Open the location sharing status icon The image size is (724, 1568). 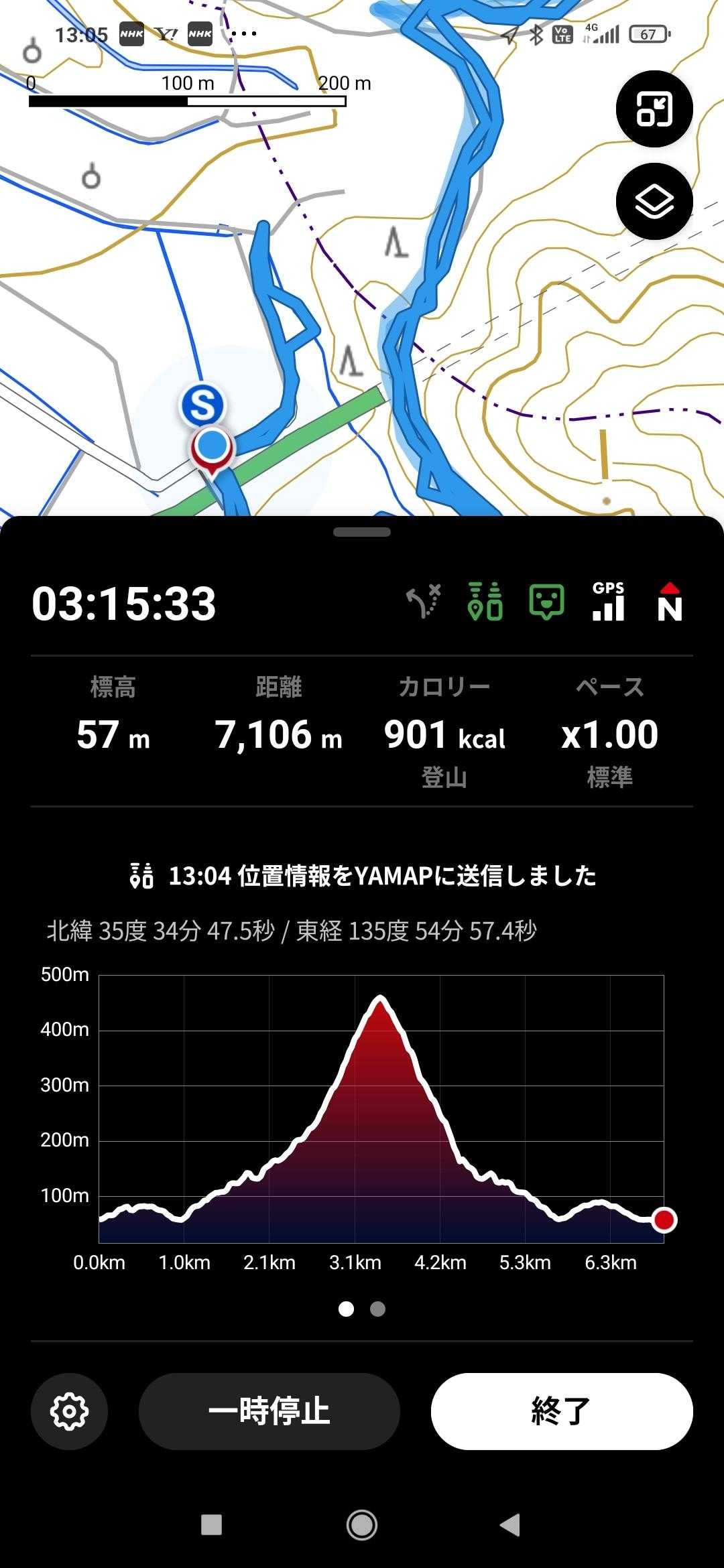[x=485, y=601]
